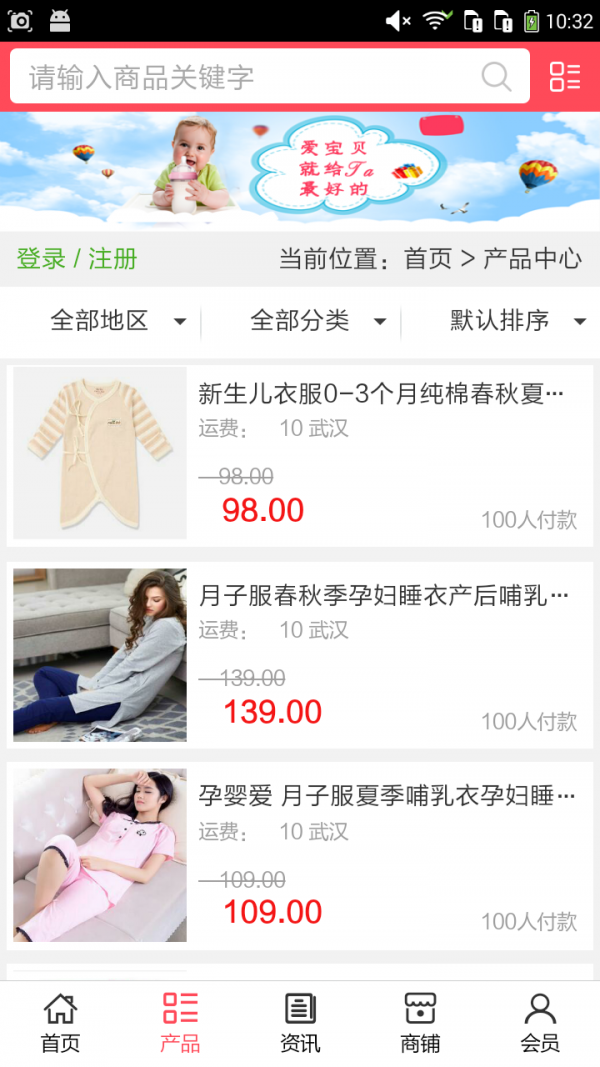The image size is (600, 1067).
Task: Switch to the 商铺 tab
Action: (x=420, y=1022)
